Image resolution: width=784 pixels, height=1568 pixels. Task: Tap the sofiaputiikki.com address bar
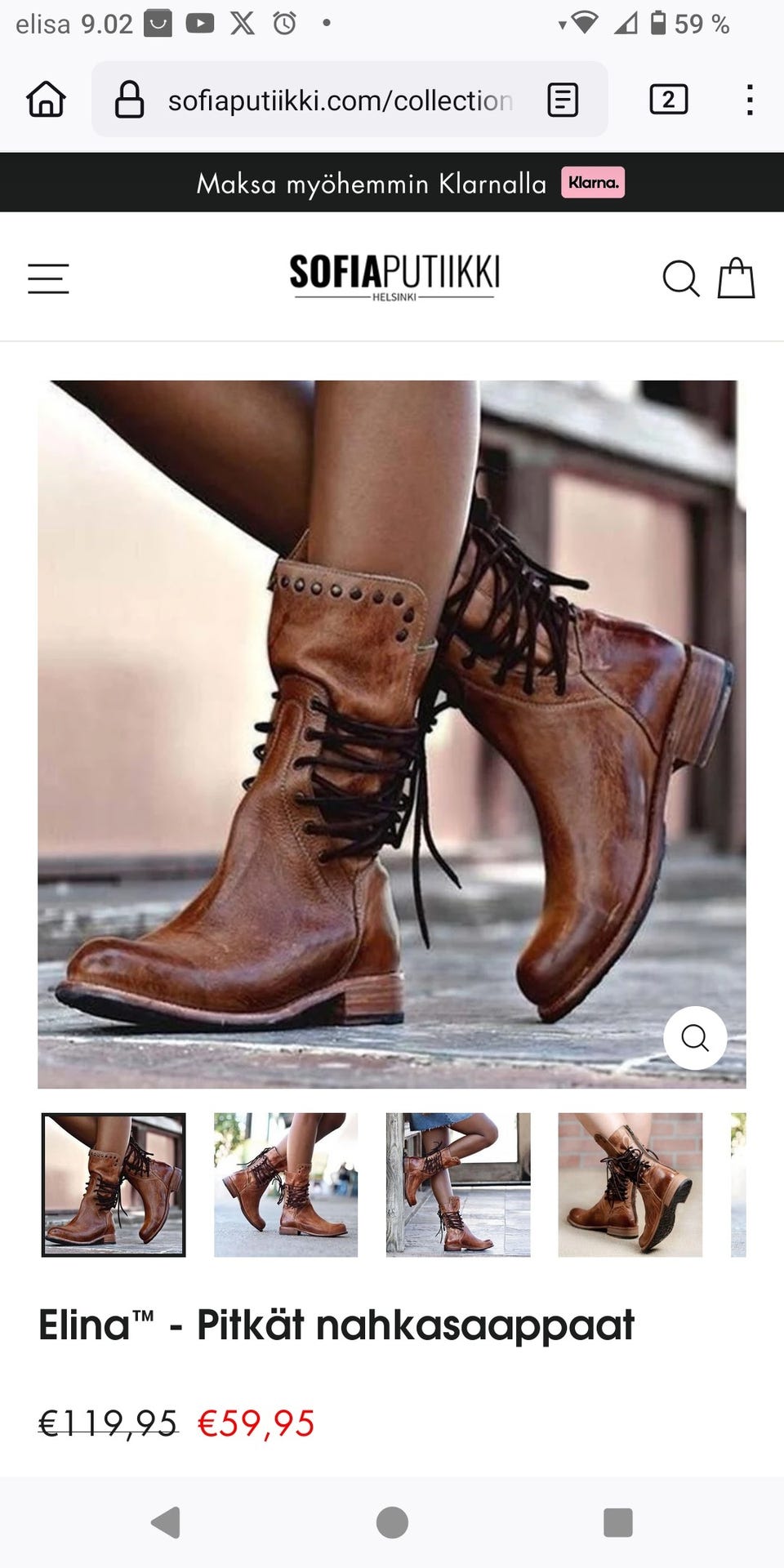click(x=339, y=100)
